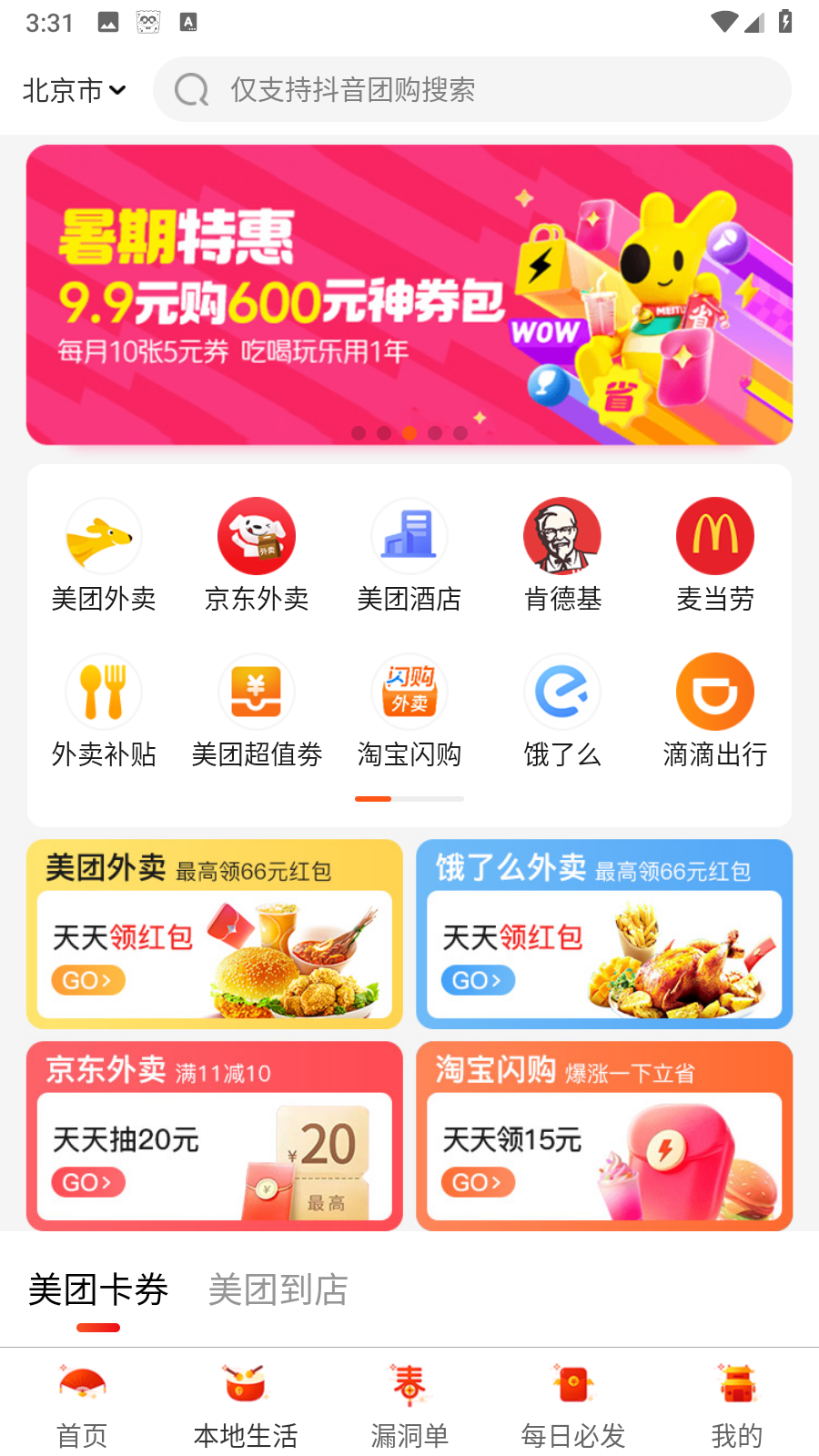
Task: Open the 暑期特惠 coupon banner
Action: [409, 295]
